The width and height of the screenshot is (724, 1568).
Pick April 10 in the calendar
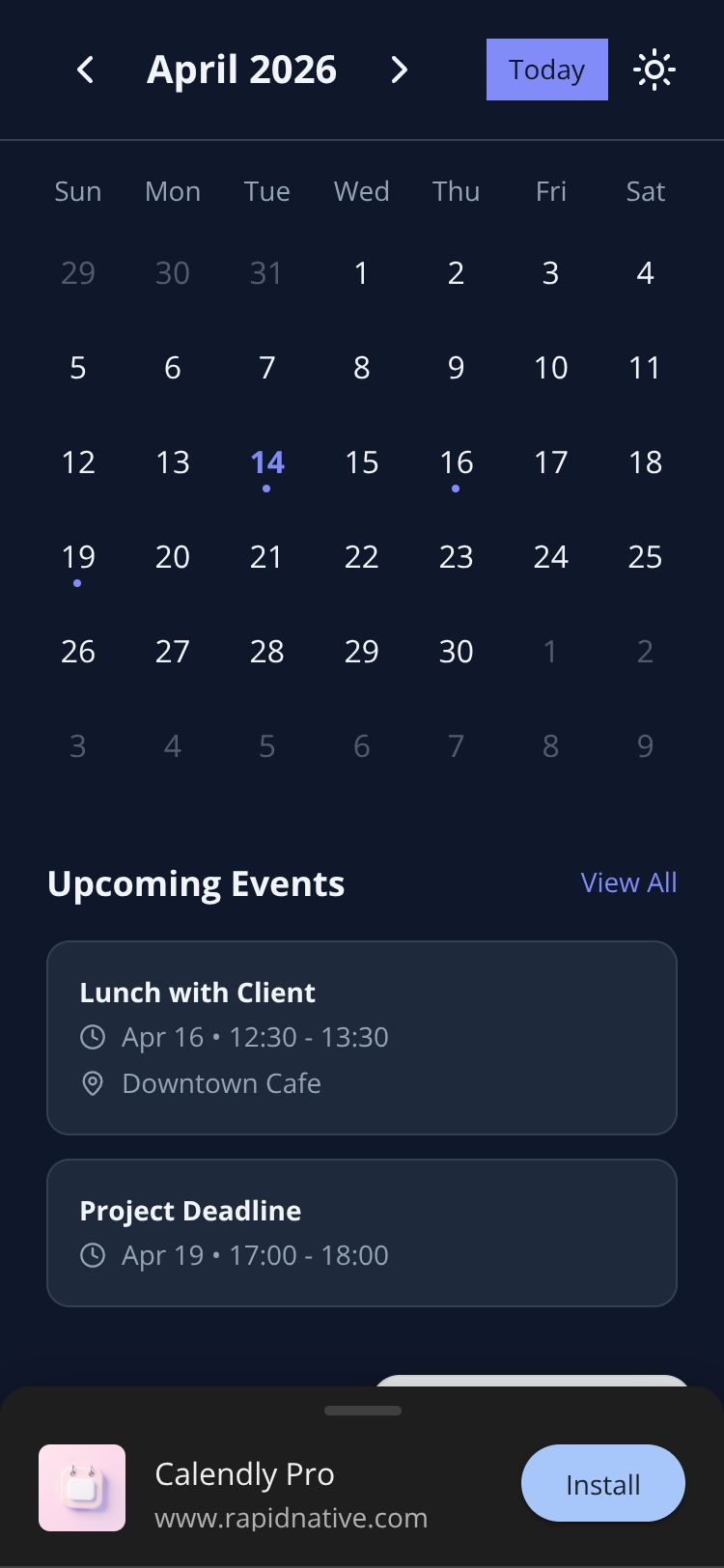pos(550,369)
